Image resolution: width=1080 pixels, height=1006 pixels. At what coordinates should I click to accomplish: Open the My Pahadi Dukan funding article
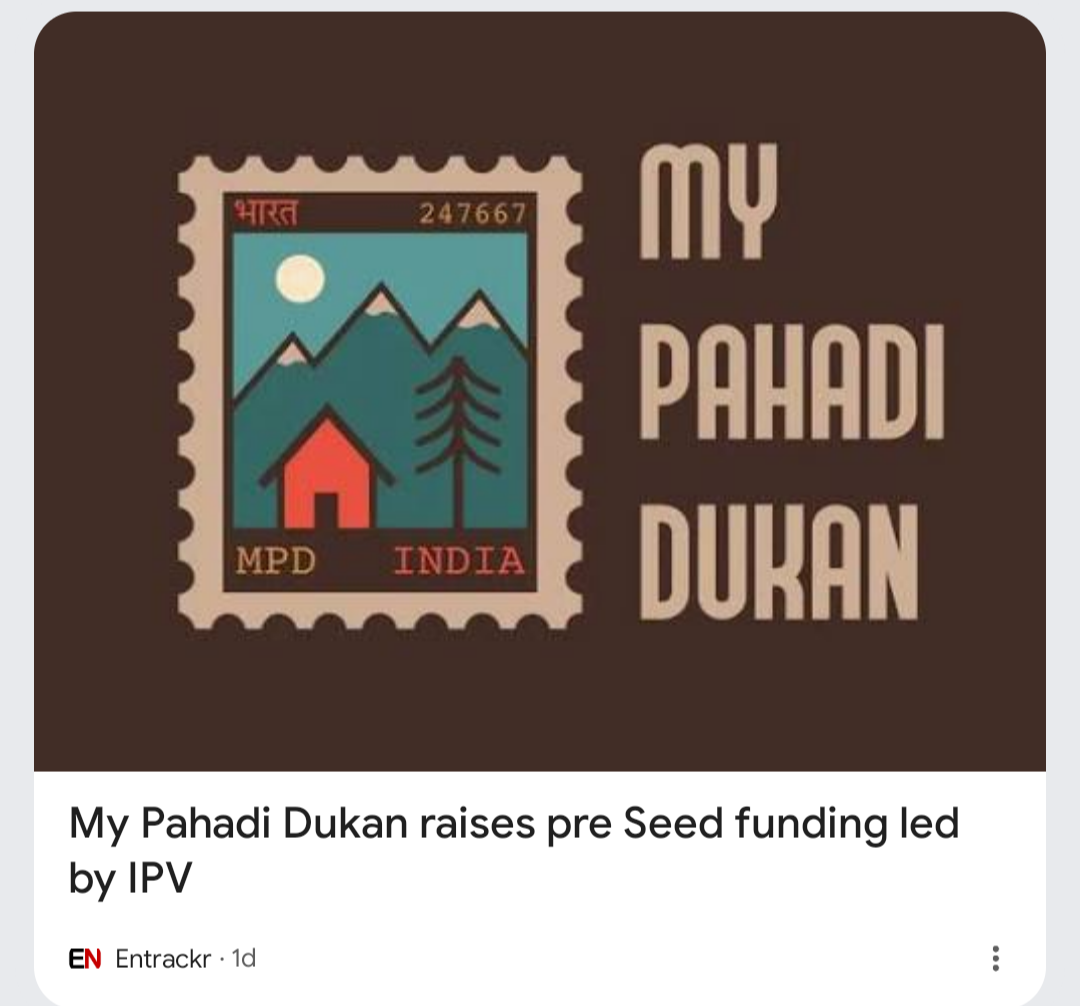tap(513, 848)
